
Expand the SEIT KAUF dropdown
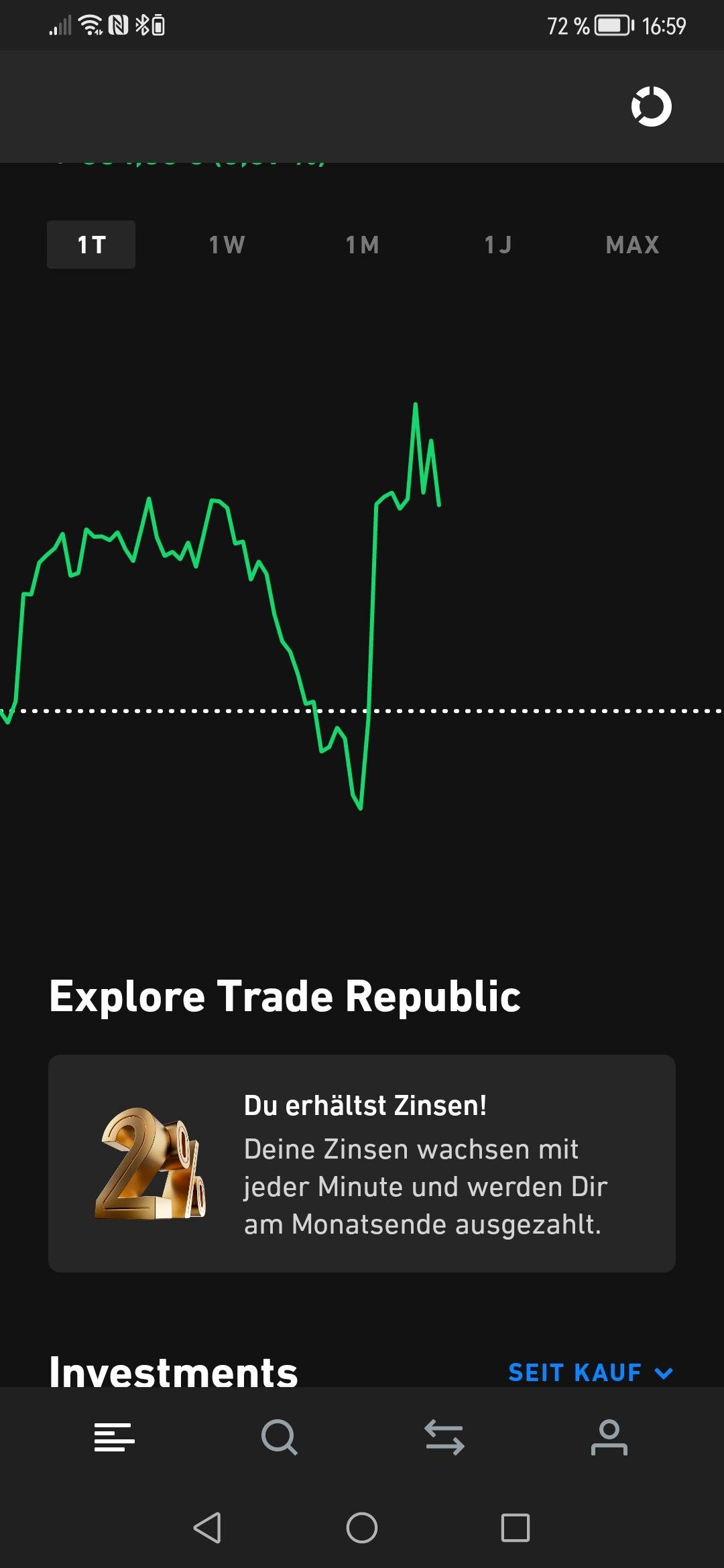click(590, 1373)
